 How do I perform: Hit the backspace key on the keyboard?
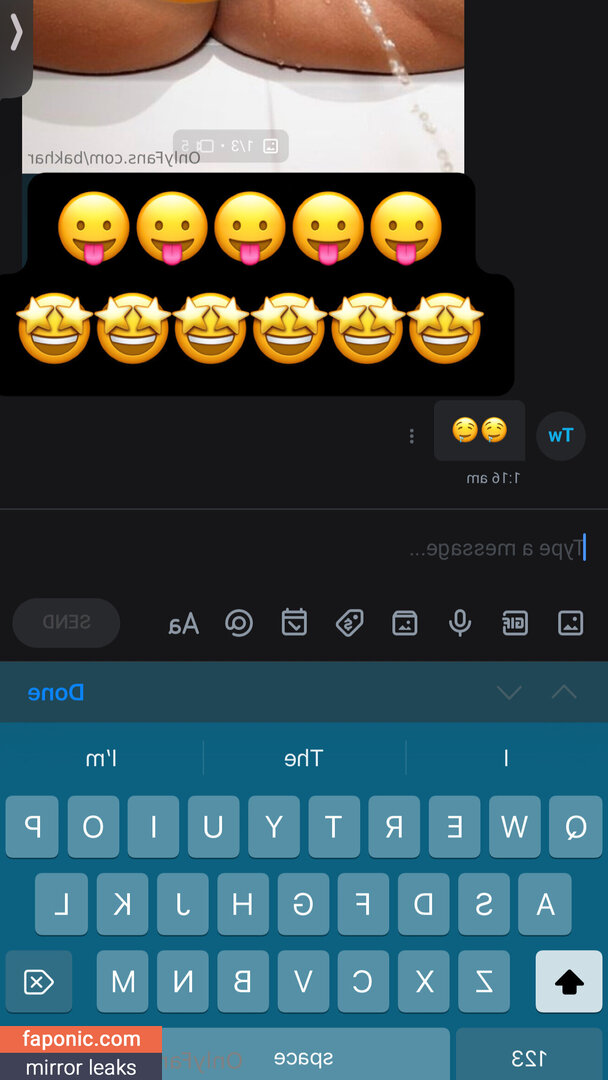click(x=38, y=982)
